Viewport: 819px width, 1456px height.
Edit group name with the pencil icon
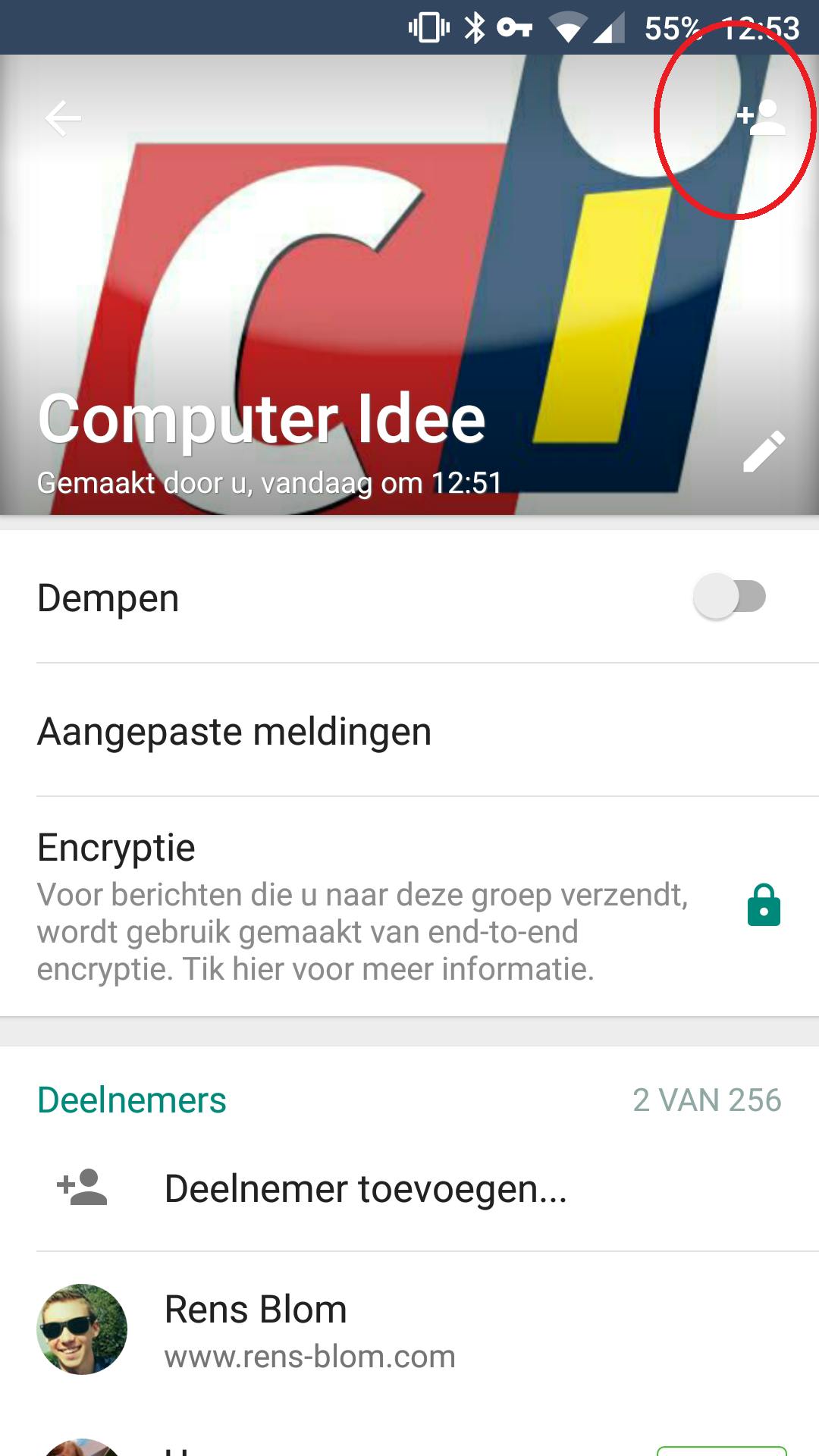[764, 451]
